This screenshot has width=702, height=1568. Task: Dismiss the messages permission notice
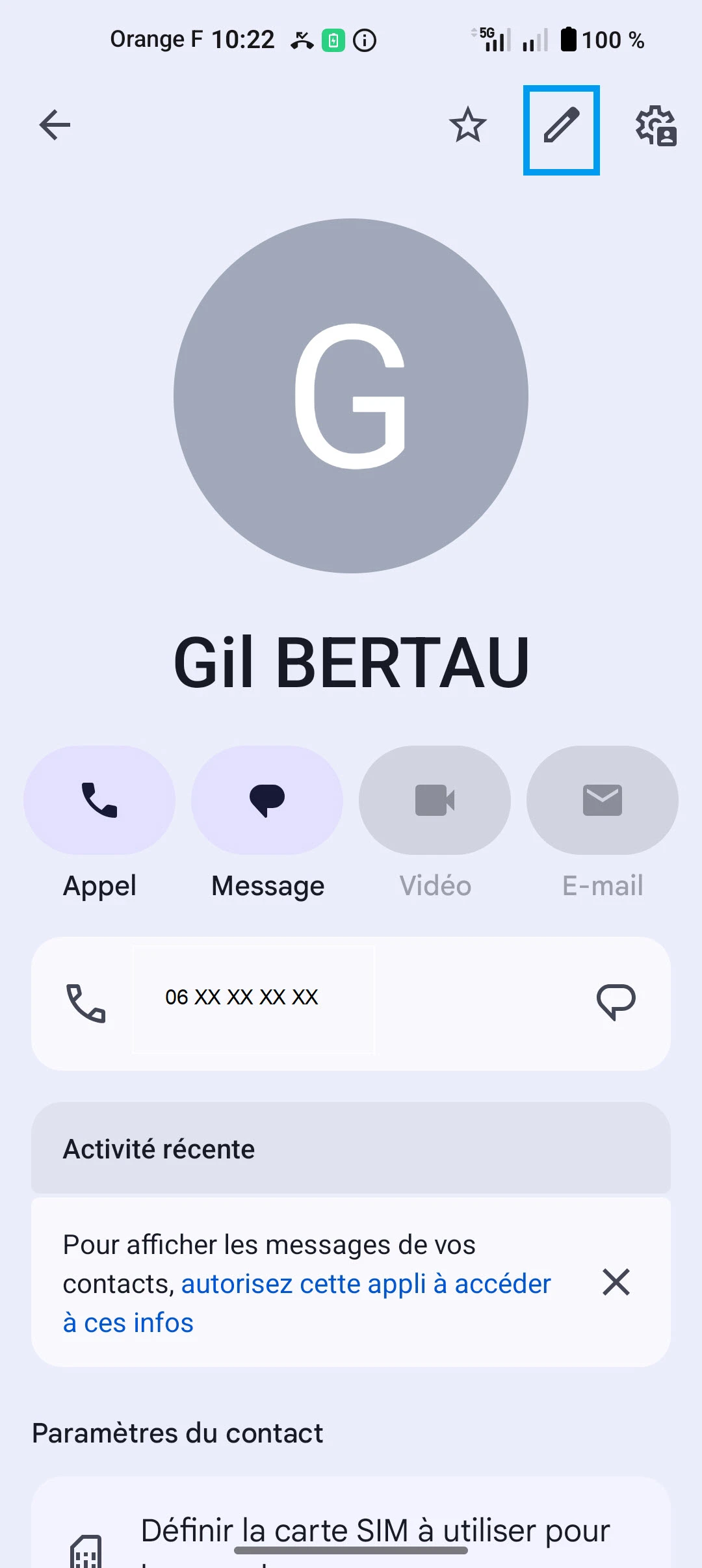pos(616,1282)
